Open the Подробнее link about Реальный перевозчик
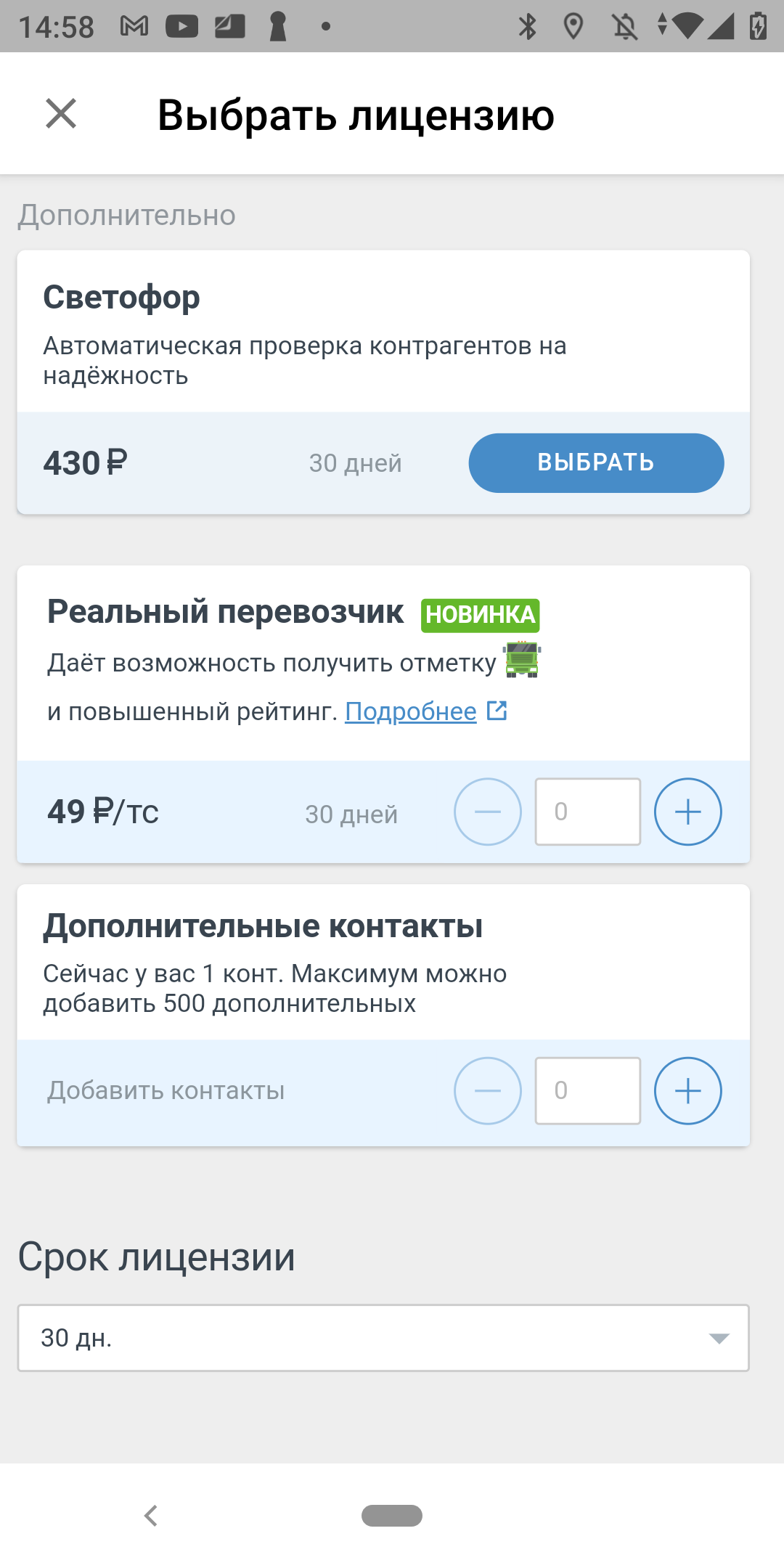This screenshot has height=1568, width=784. click(411, 712)
